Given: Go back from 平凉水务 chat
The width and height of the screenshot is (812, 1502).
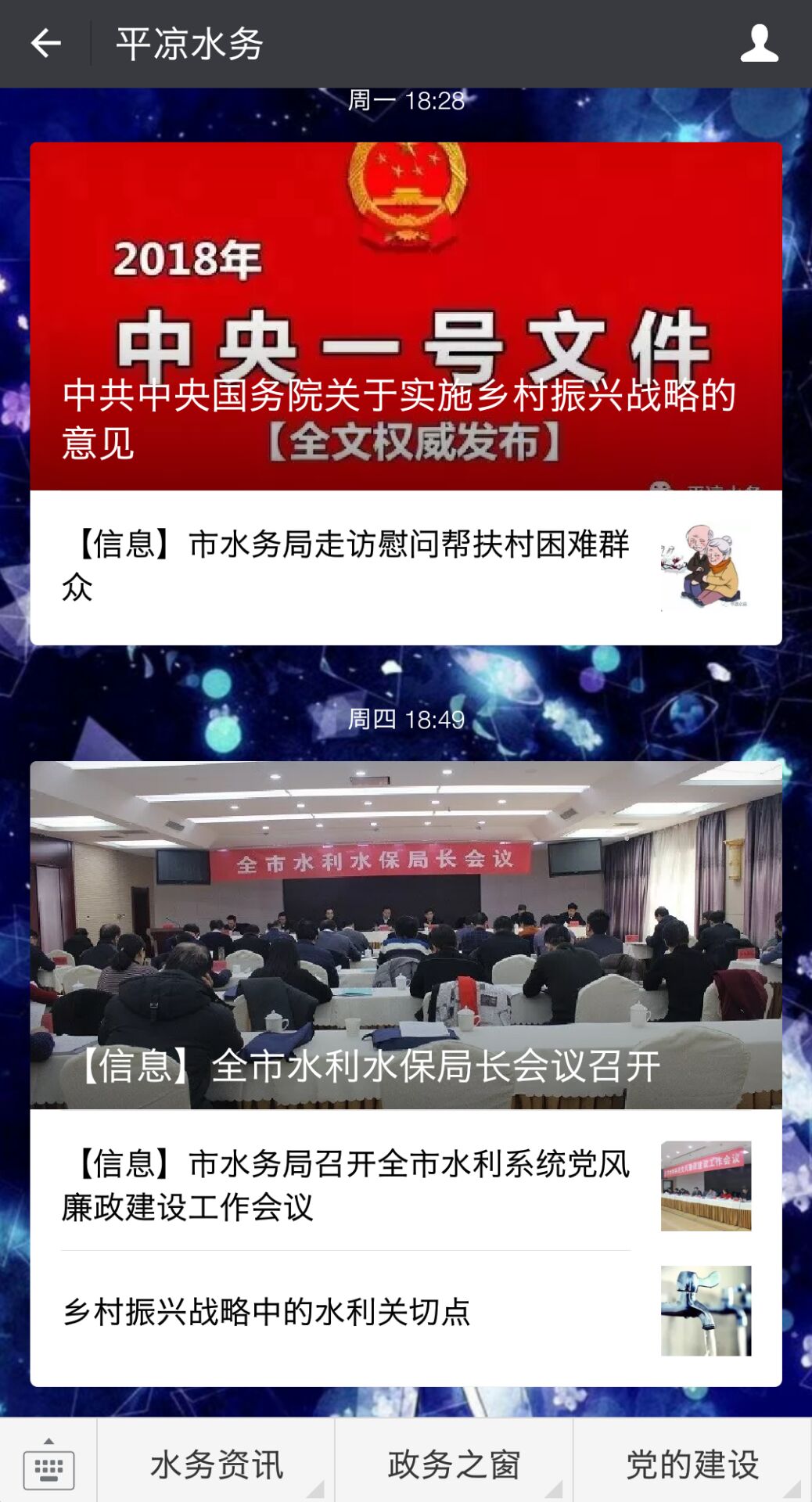Looking at the screenshot, I should click(x=45, y=43).
